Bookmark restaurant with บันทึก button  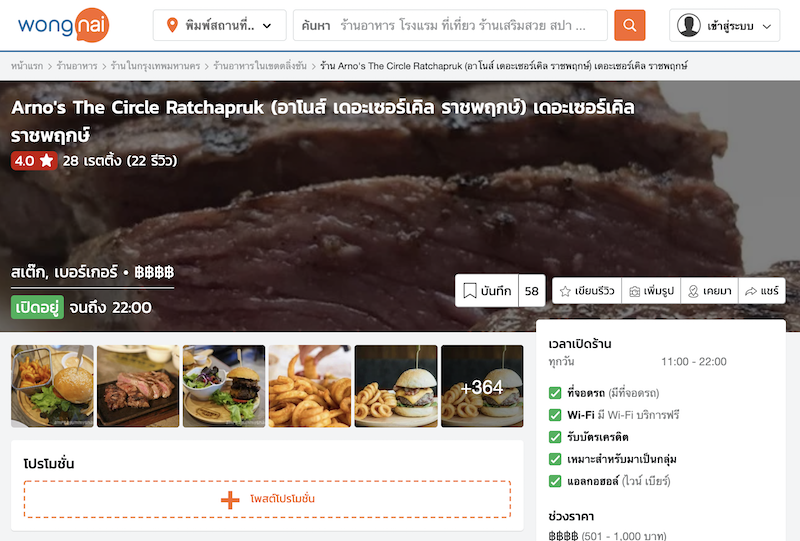(x=487, y=291)
